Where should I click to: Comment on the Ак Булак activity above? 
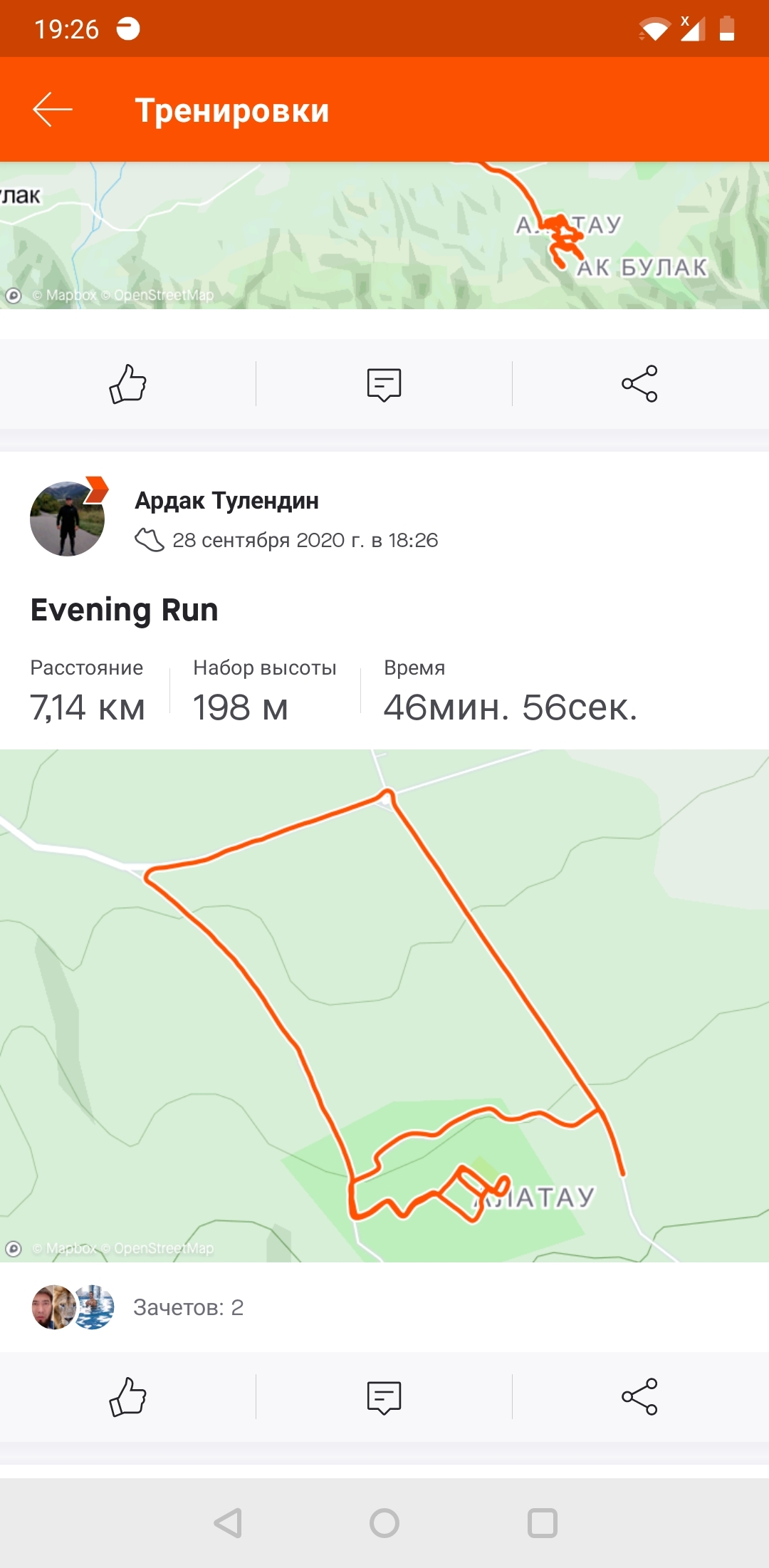tap(384, 384)
